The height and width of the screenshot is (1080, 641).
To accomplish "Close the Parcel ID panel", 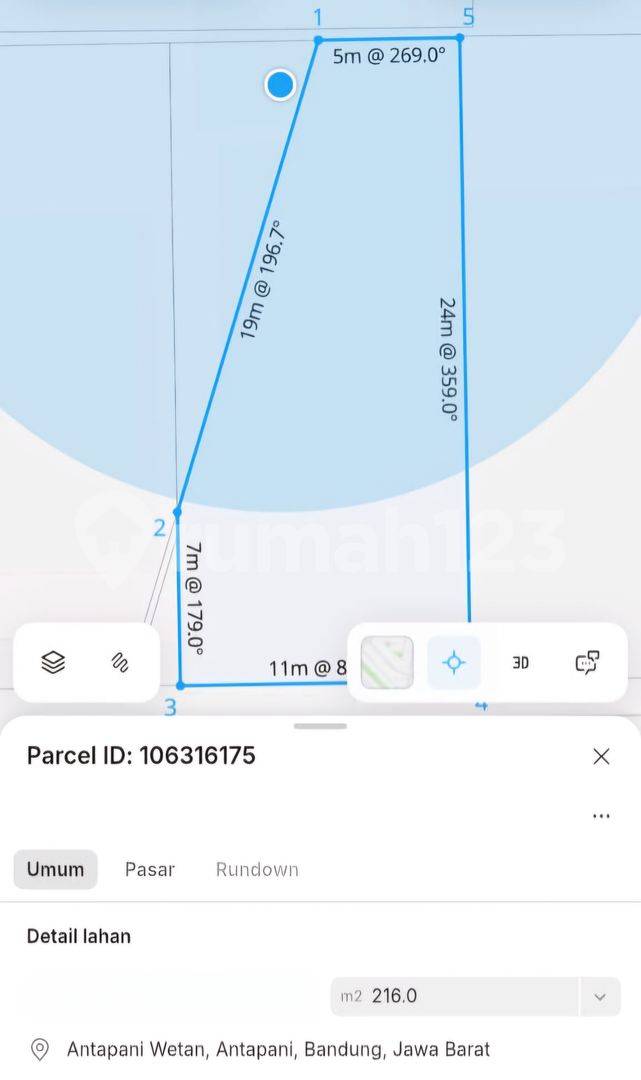I will [601, 756].
